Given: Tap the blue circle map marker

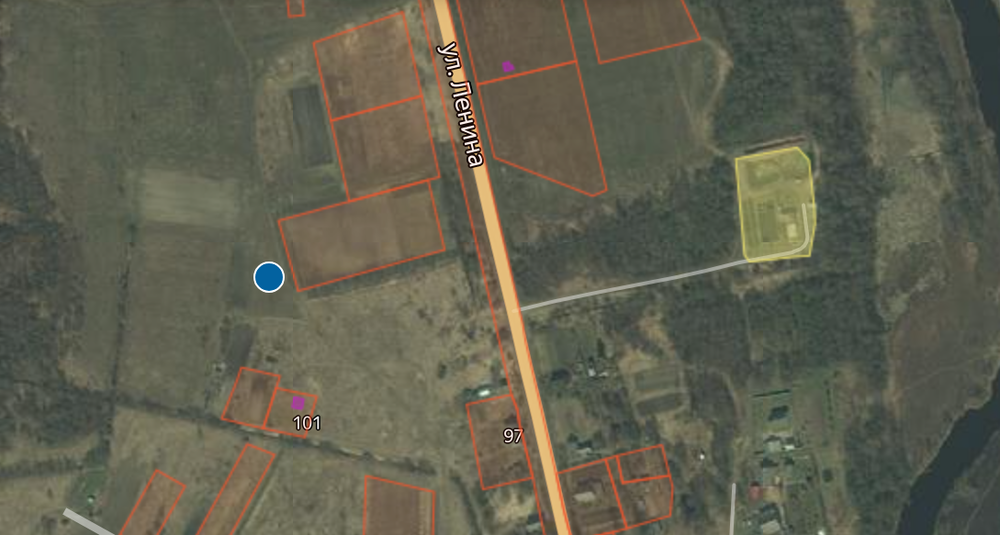Looking at the screenshot, I should click(x=269, y=277).
